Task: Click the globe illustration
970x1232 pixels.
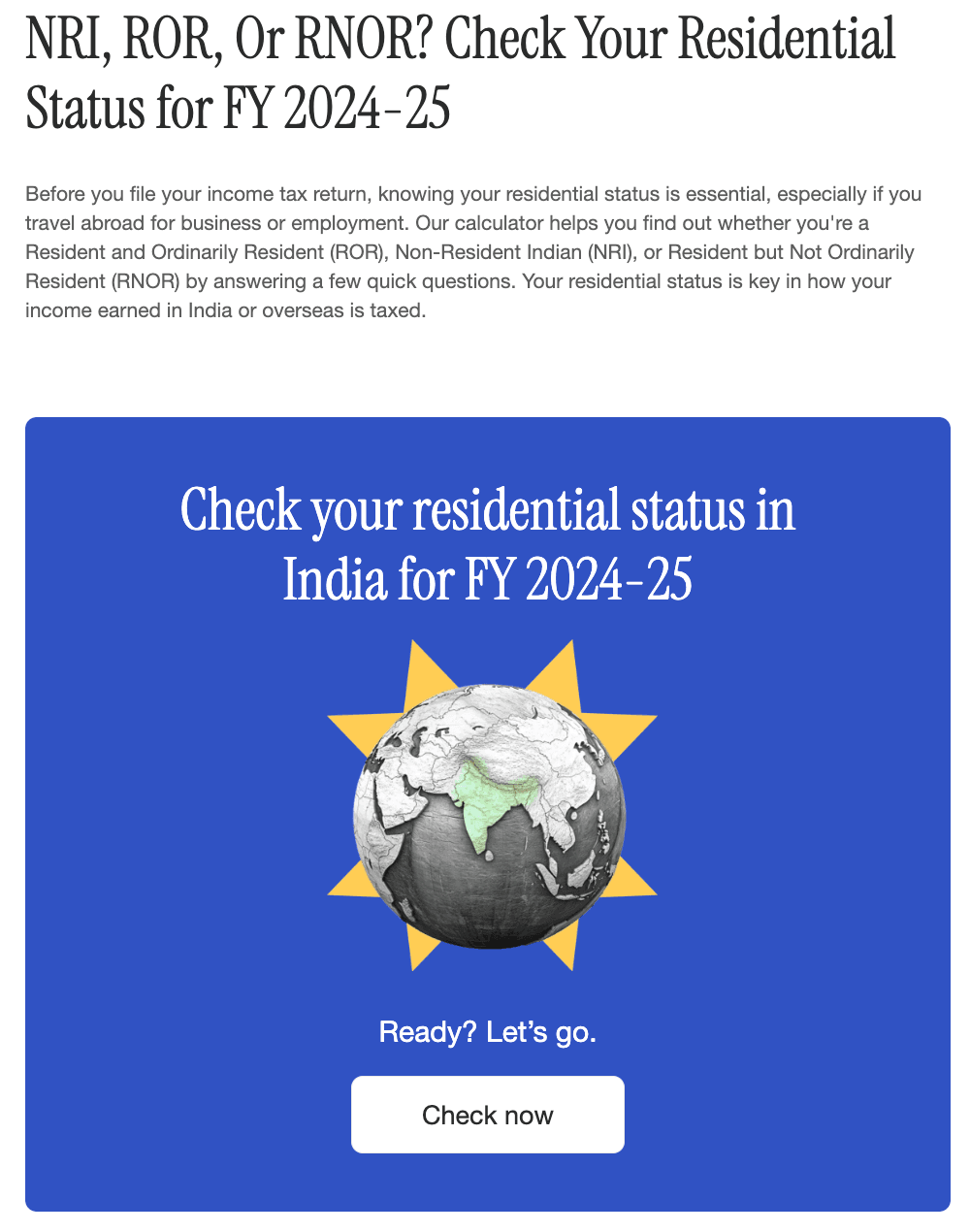Action: [x=485, y=815]
